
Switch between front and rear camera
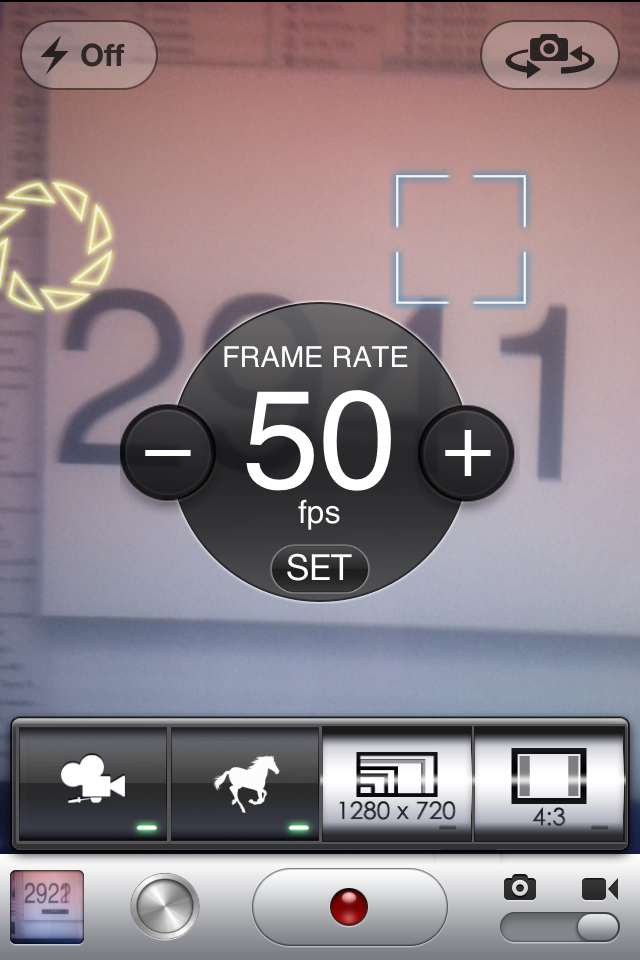pyautogui.click(x=549, y=55)
